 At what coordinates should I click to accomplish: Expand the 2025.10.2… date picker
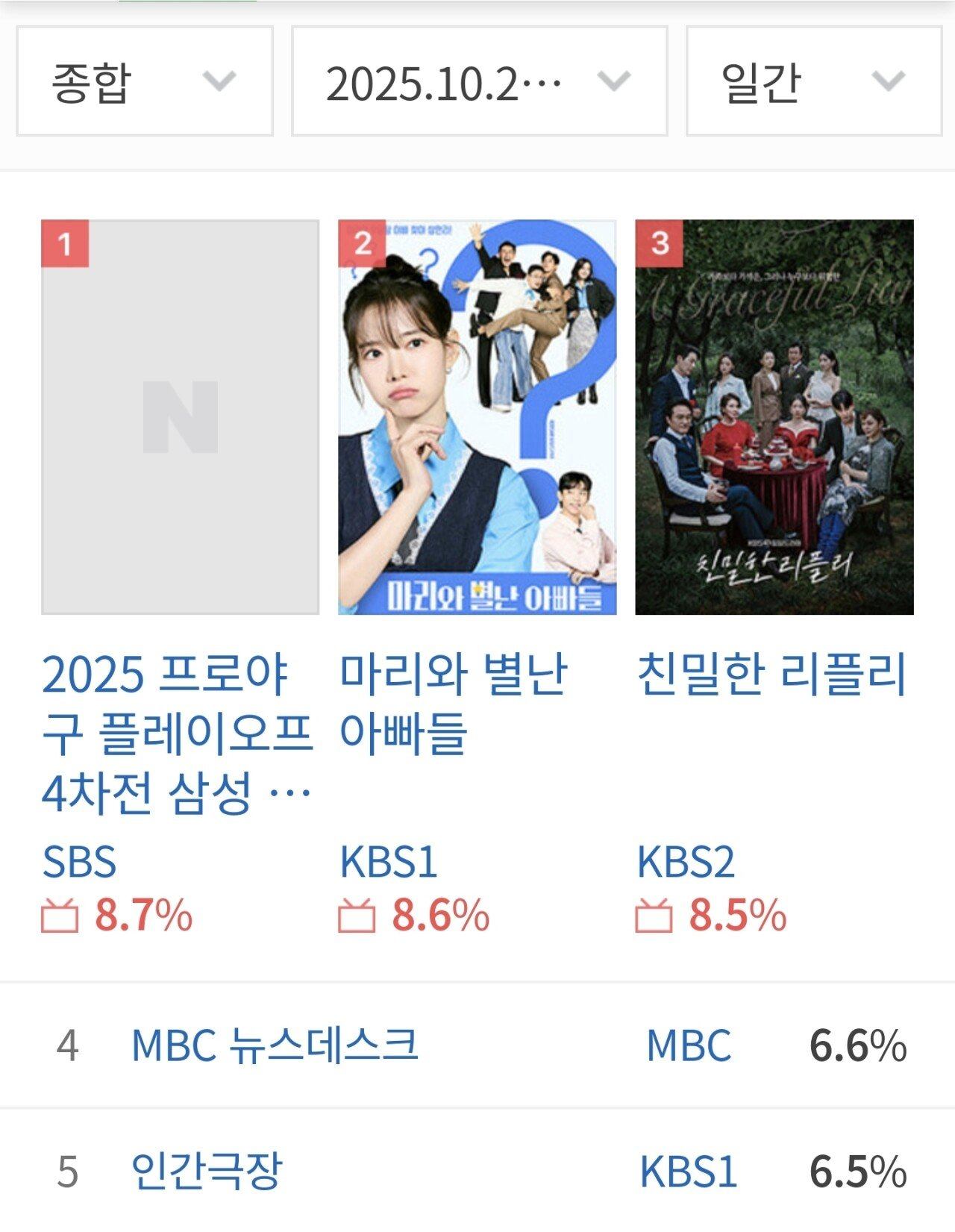(x=479, y=81)
